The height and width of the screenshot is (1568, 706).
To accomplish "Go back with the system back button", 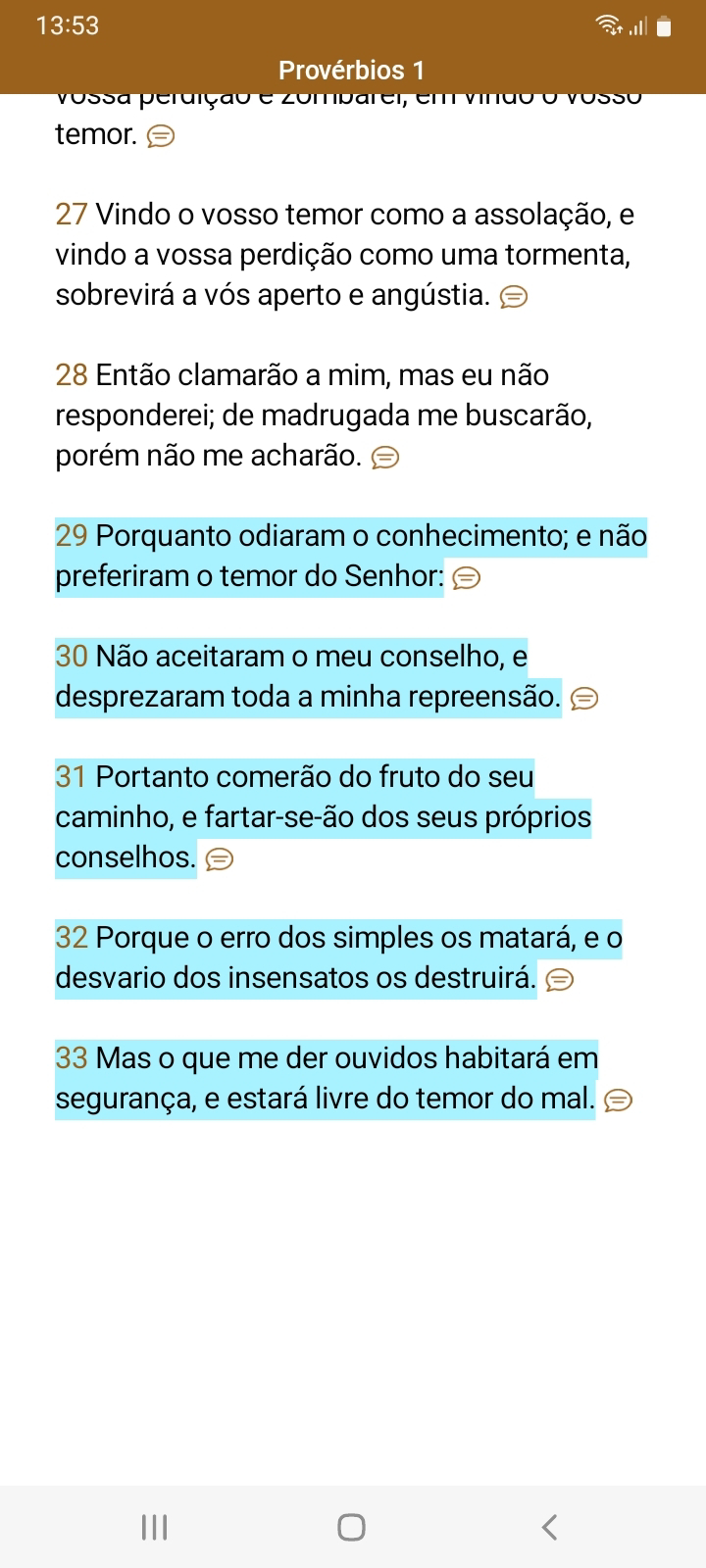I will [x=549, y=1526].
